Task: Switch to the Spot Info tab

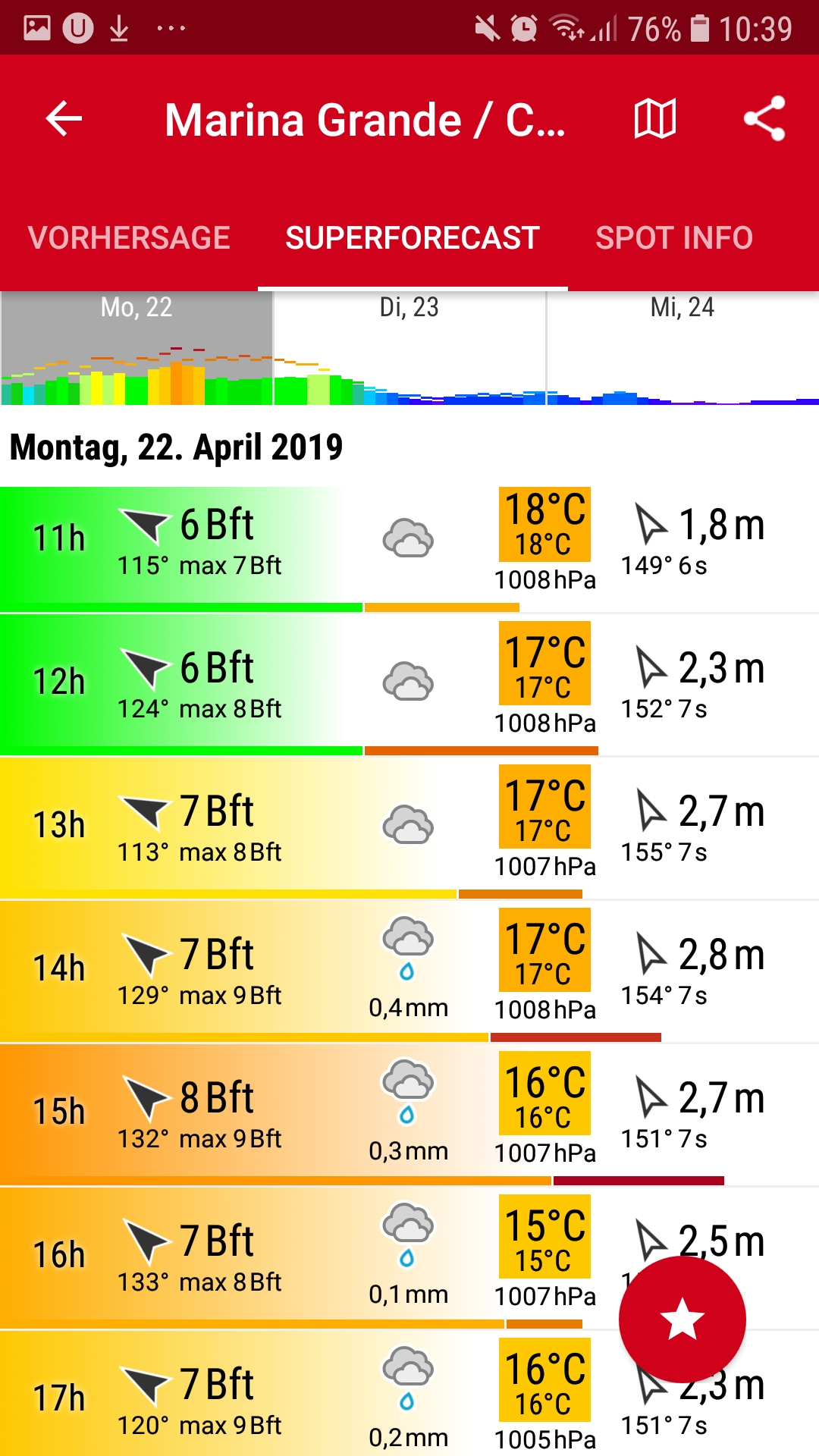Action: [x=674, y=238]
